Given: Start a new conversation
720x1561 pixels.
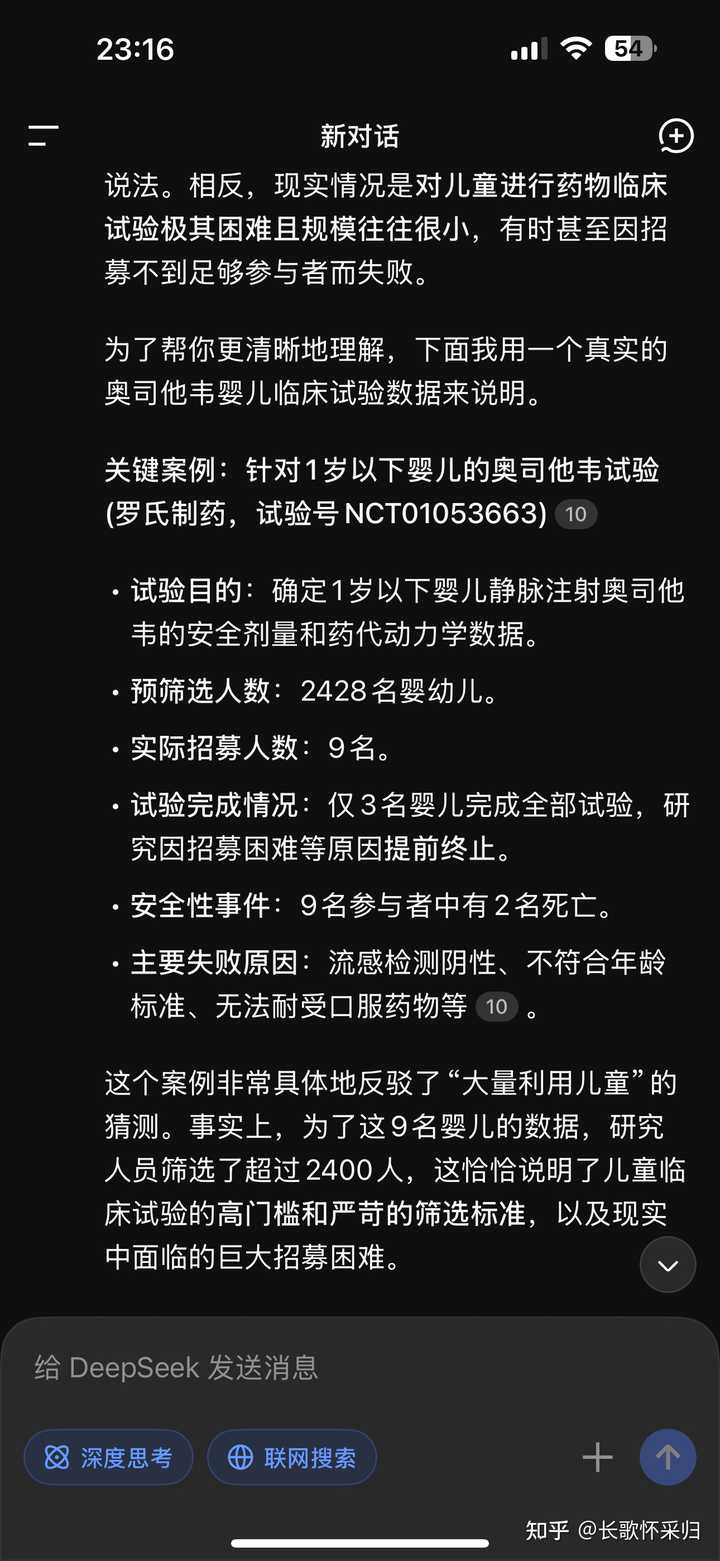Looking at the screenshot, I should pyautogui.click(x=676, y=136).
